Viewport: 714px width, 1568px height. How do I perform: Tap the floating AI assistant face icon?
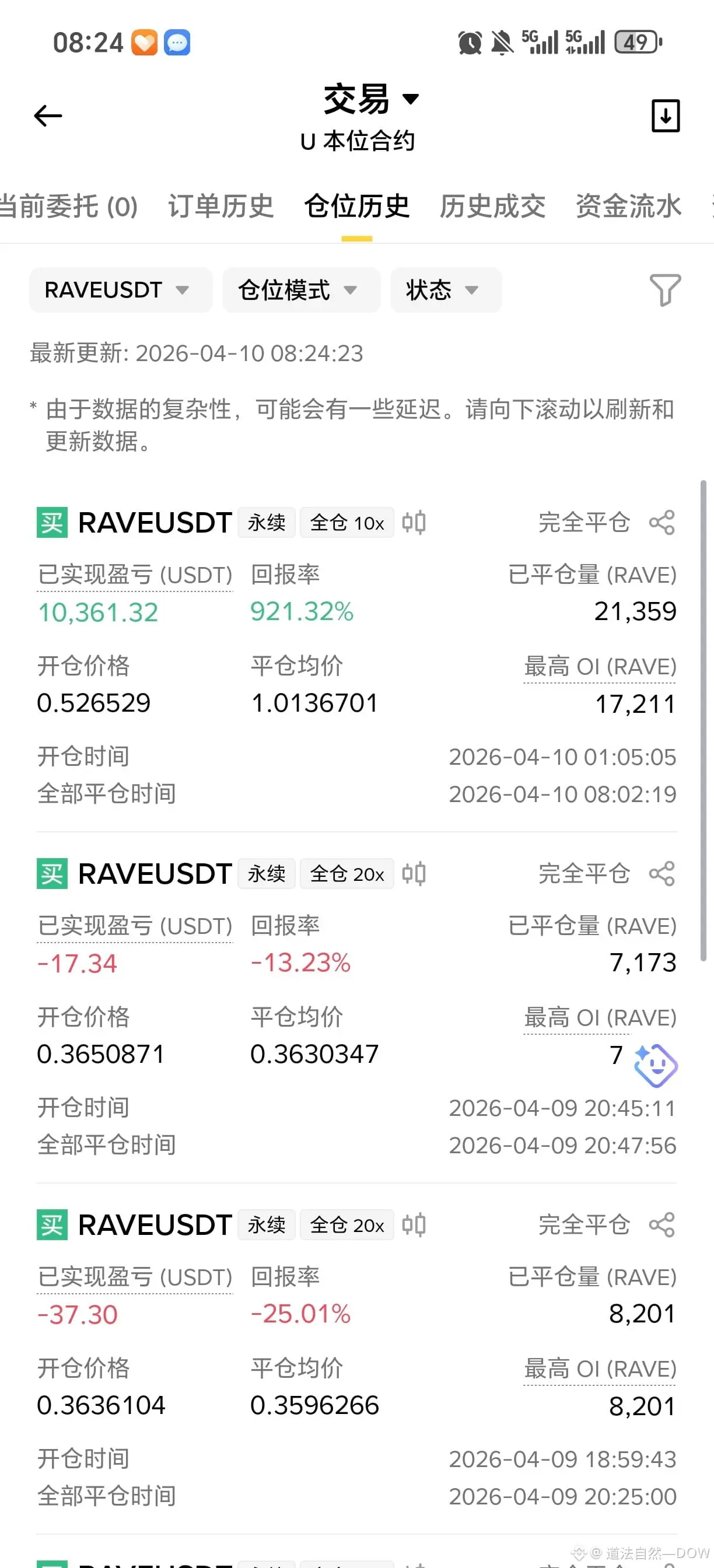(656, 1066)
